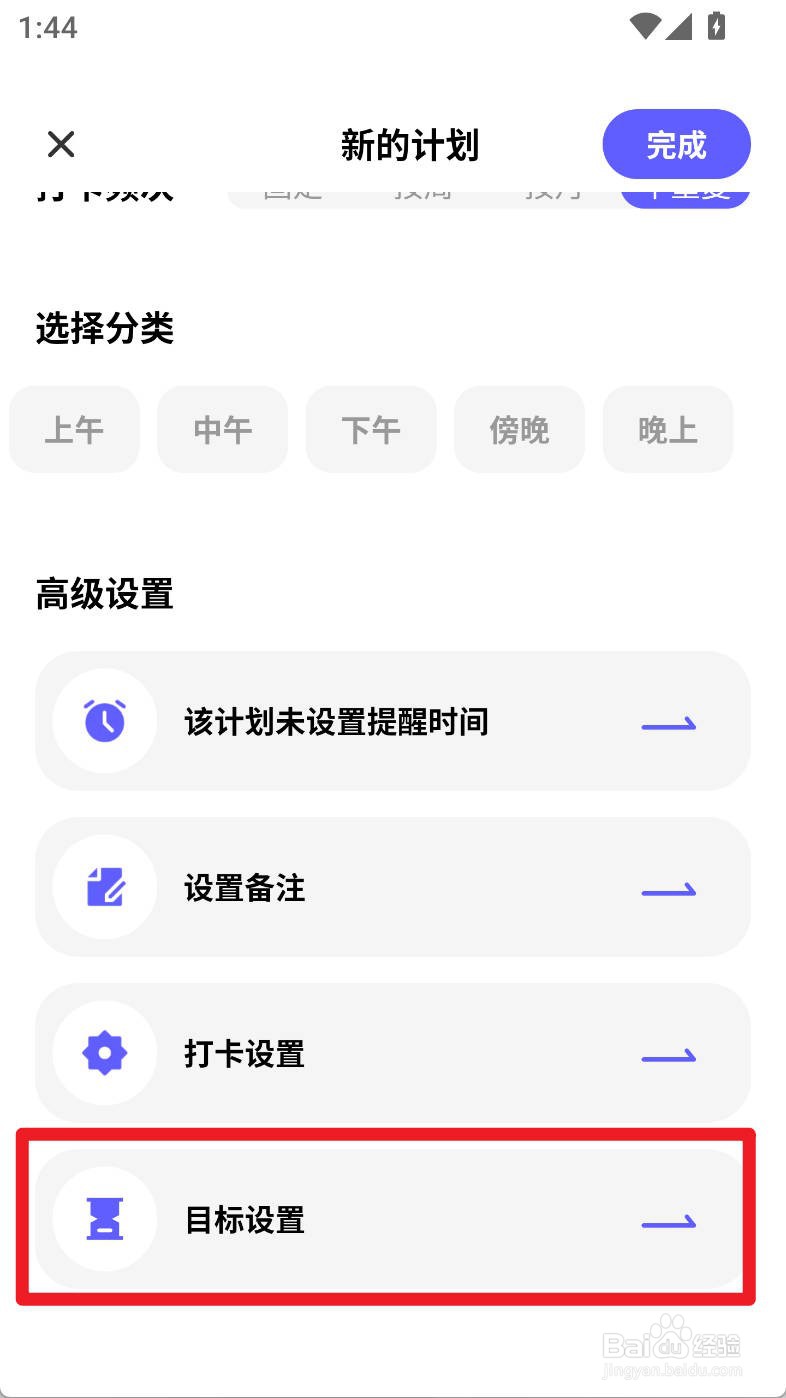
Task: Open 设置备注 to add a note
Action: 393,887
